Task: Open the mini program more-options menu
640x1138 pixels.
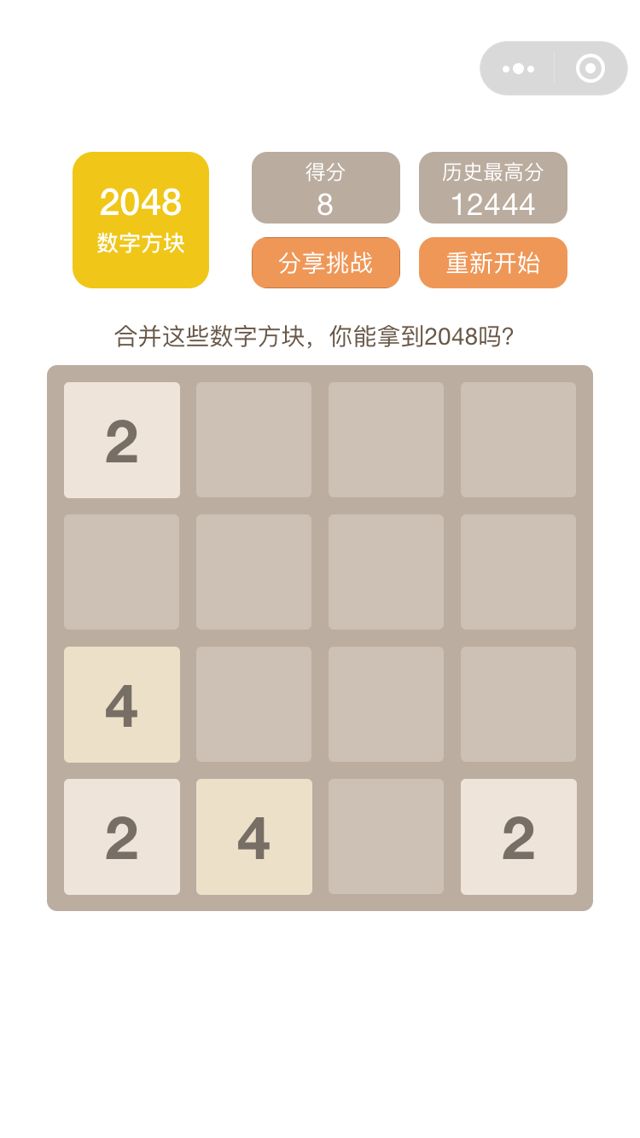Action: click(518, 69)
